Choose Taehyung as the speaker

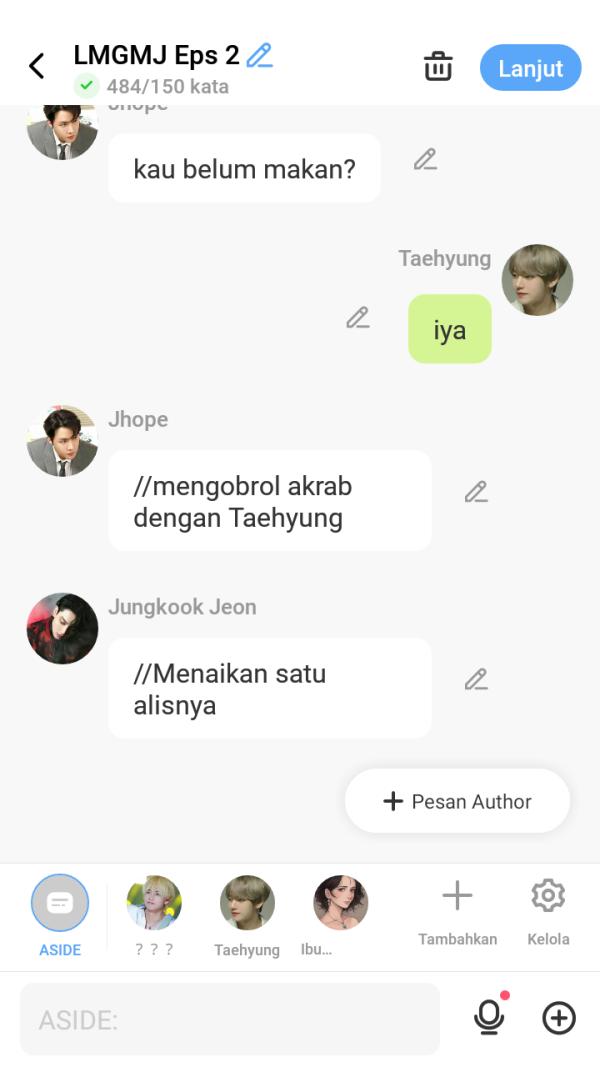[x=247, y=904]
